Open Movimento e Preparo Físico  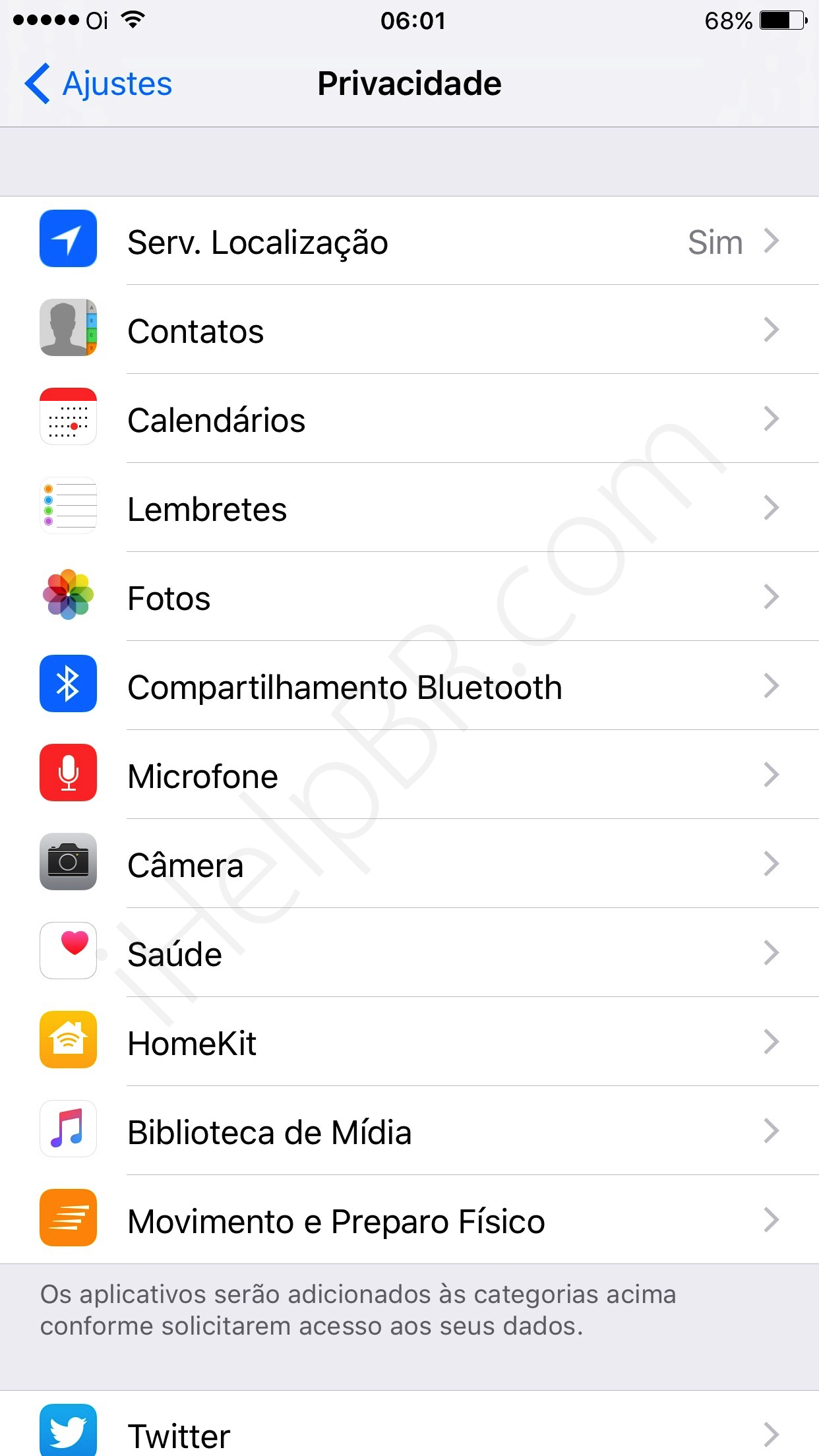tap(409, 1221)
